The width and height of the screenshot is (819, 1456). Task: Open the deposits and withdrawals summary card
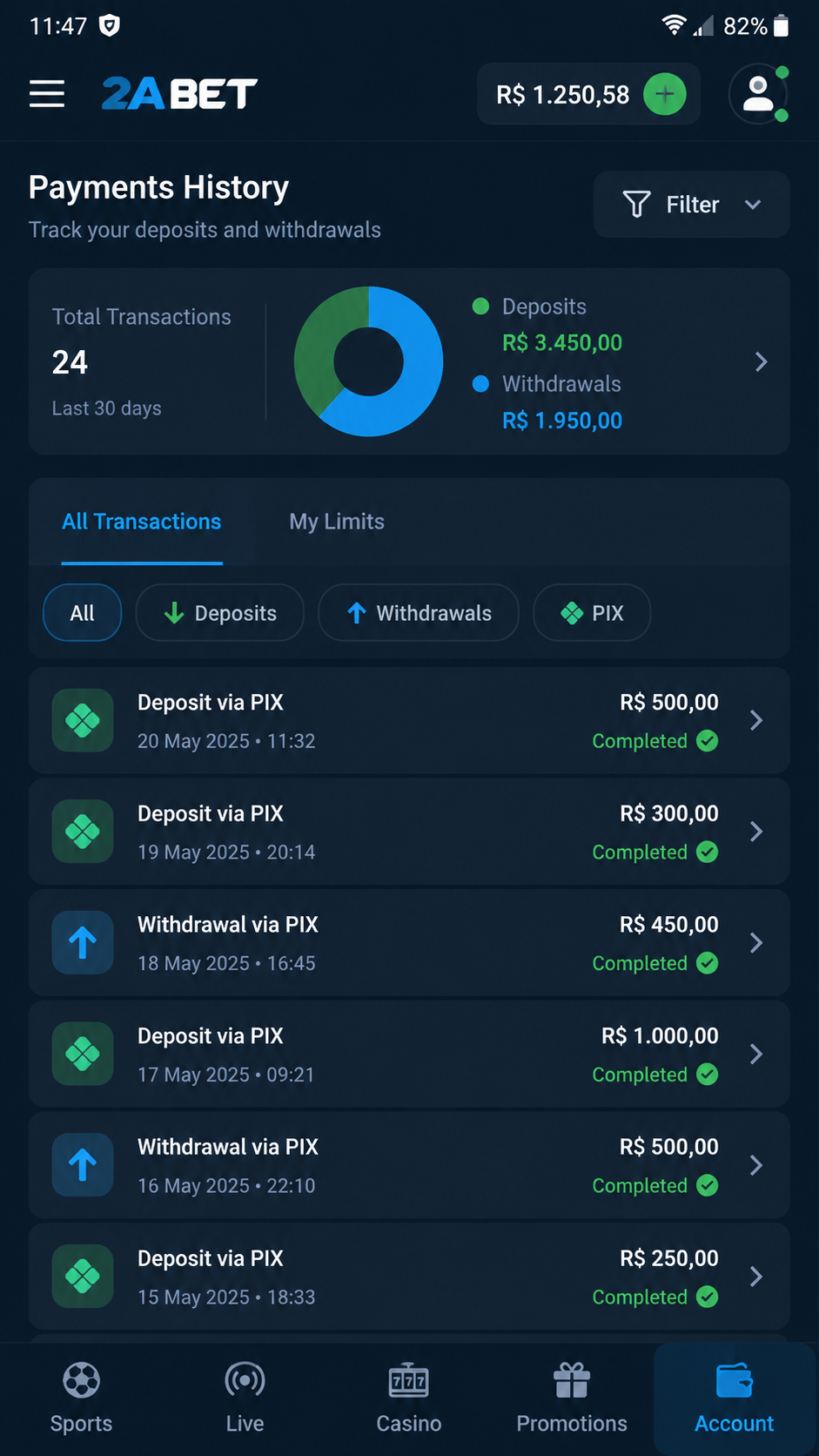409,361
